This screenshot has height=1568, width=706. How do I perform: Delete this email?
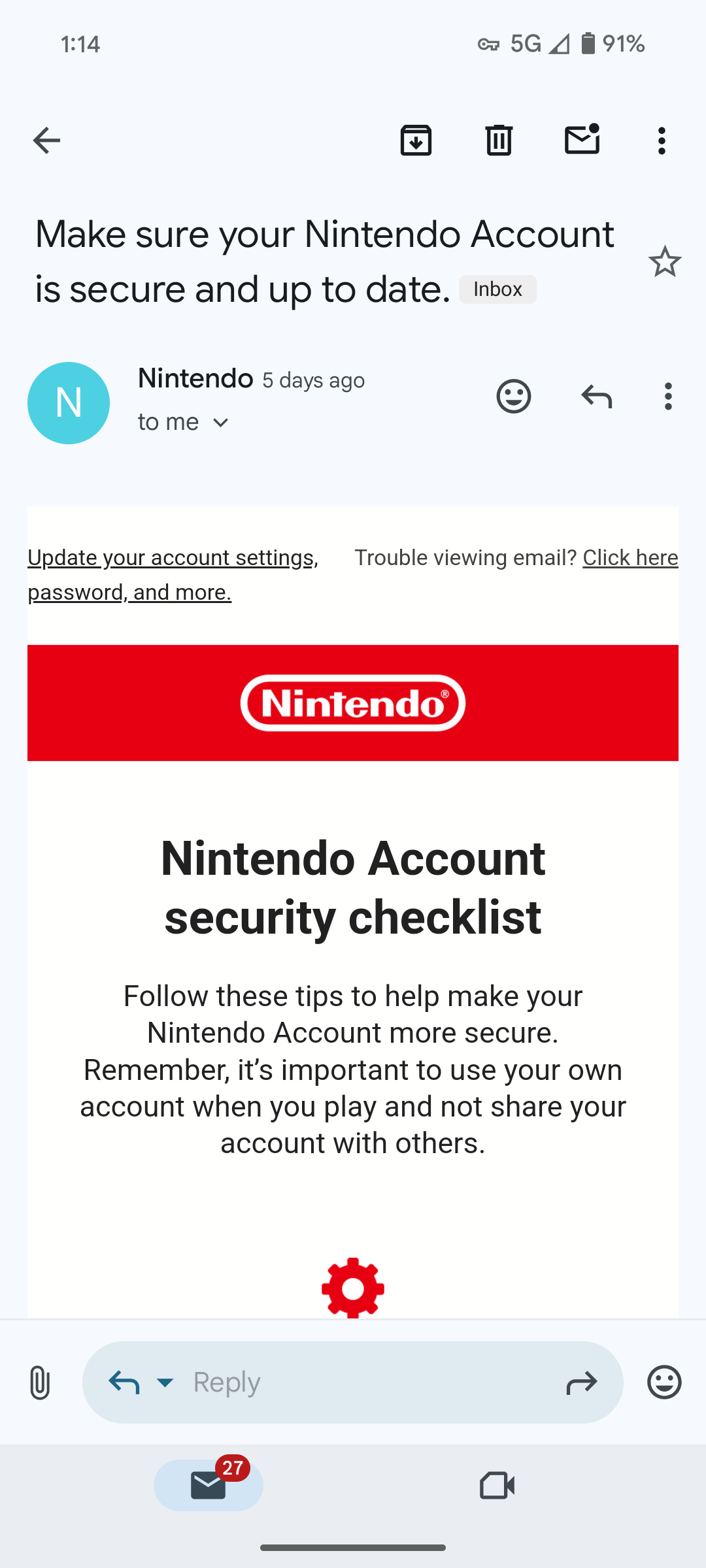point(499,140)
